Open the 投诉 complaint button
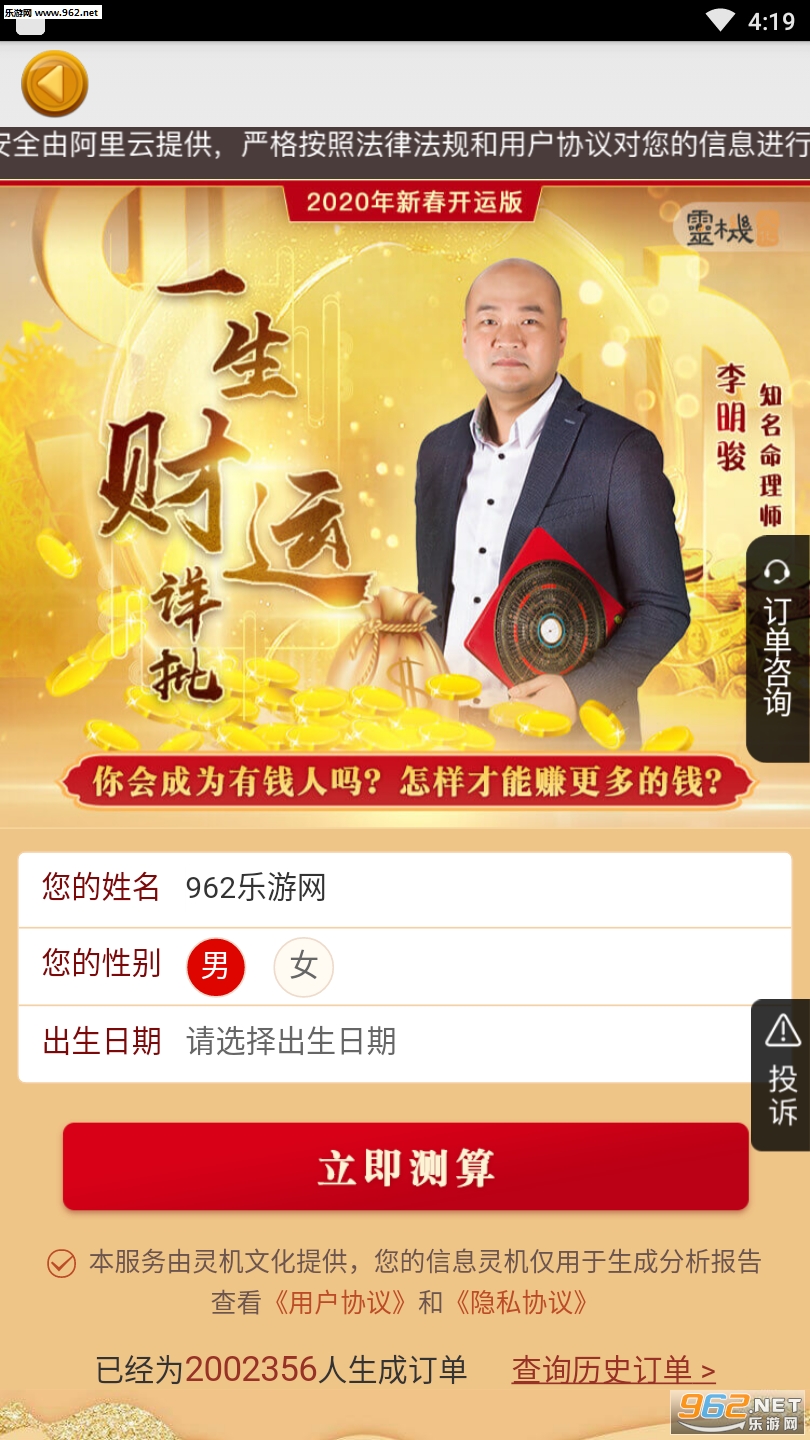This screenshot has width=810, height=1440. [x=781, y=1075]
